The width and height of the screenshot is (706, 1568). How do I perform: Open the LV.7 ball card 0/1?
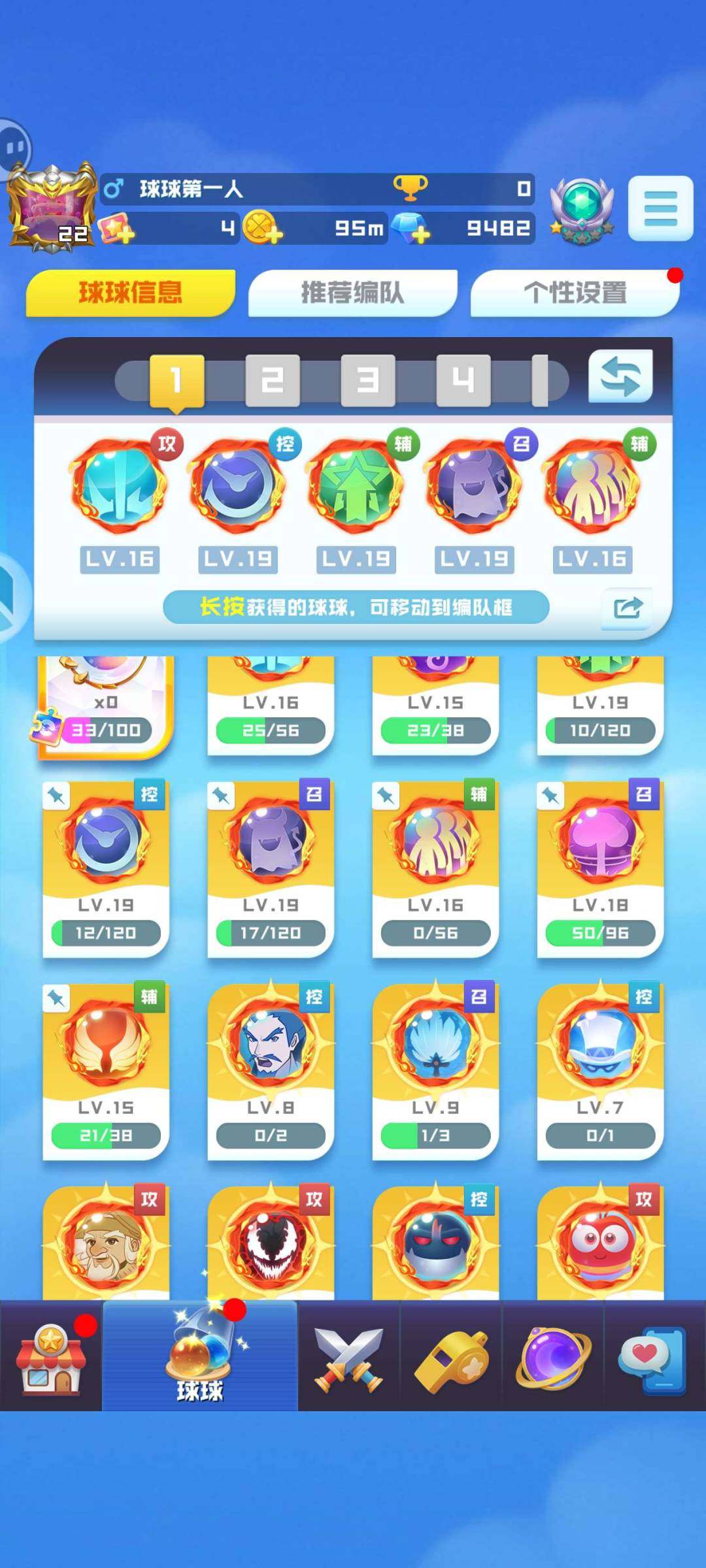tap(600, 1071)
